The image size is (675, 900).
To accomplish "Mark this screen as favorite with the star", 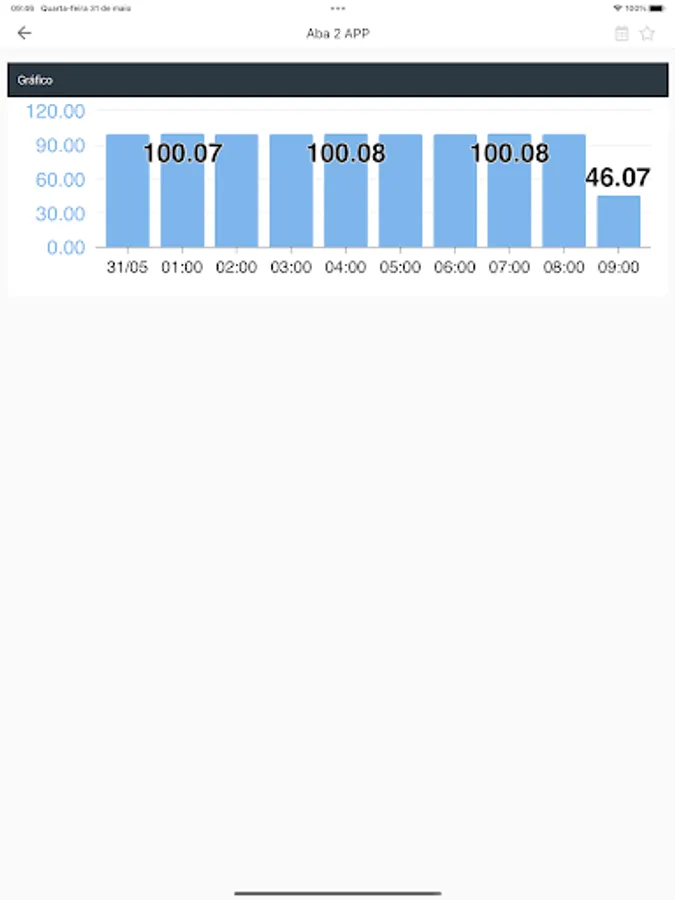I will pyautogui.click(x=647, y=33).
